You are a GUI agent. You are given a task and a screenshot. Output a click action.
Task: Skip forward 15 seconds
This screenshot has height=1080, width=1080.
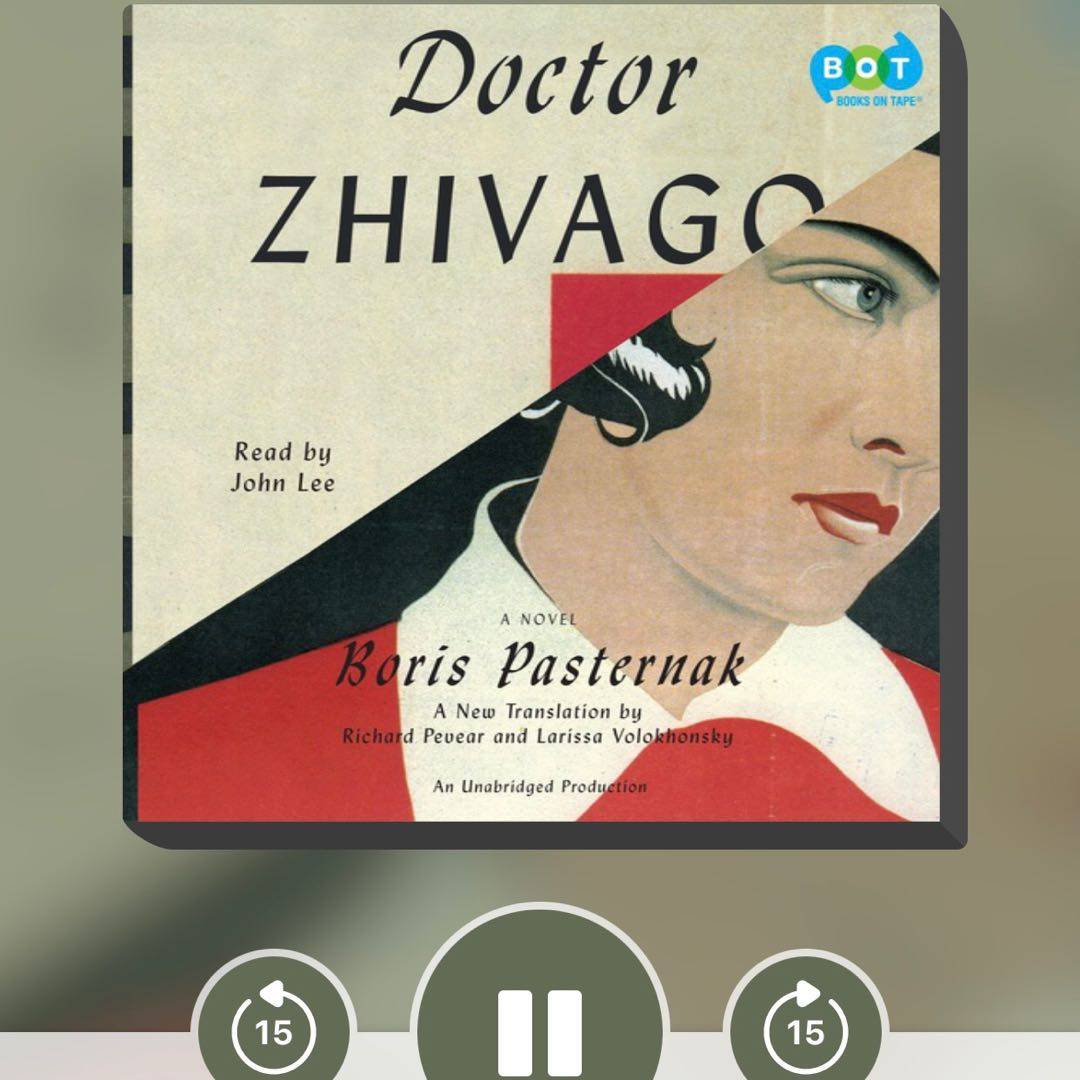(806, 1026)
